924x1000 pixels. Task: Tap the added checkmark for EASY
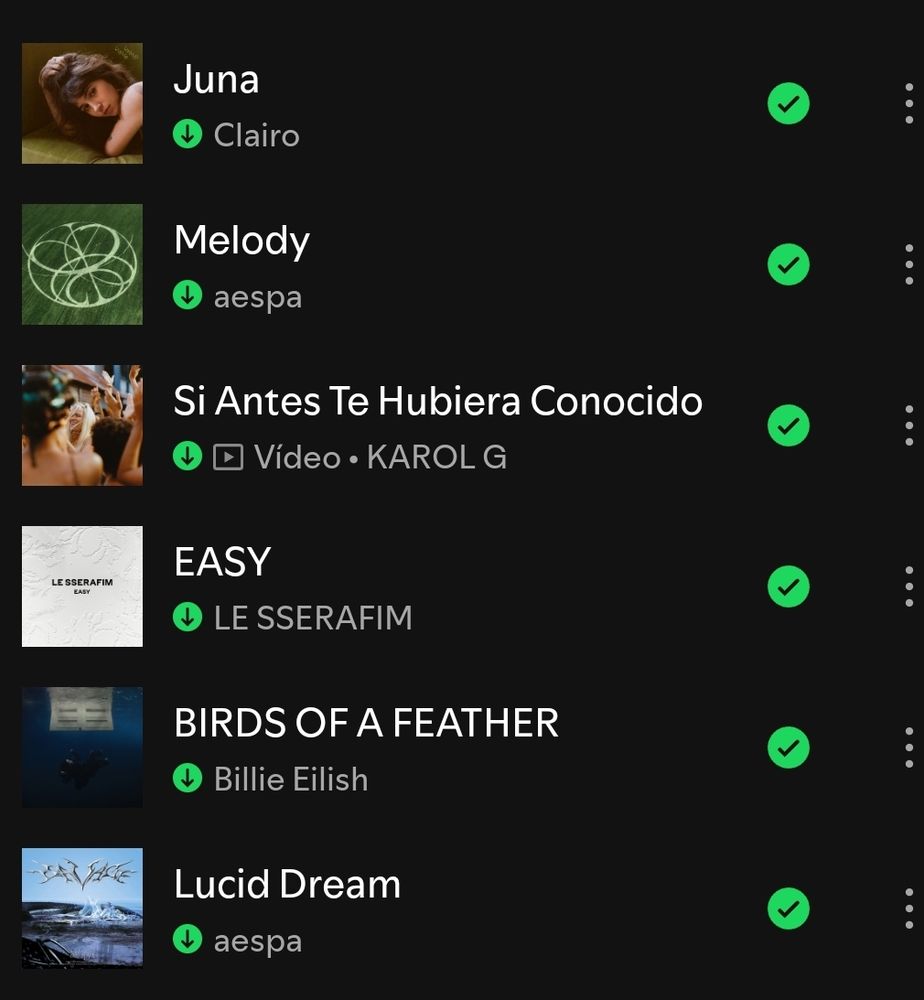click(x=788, y=587)
